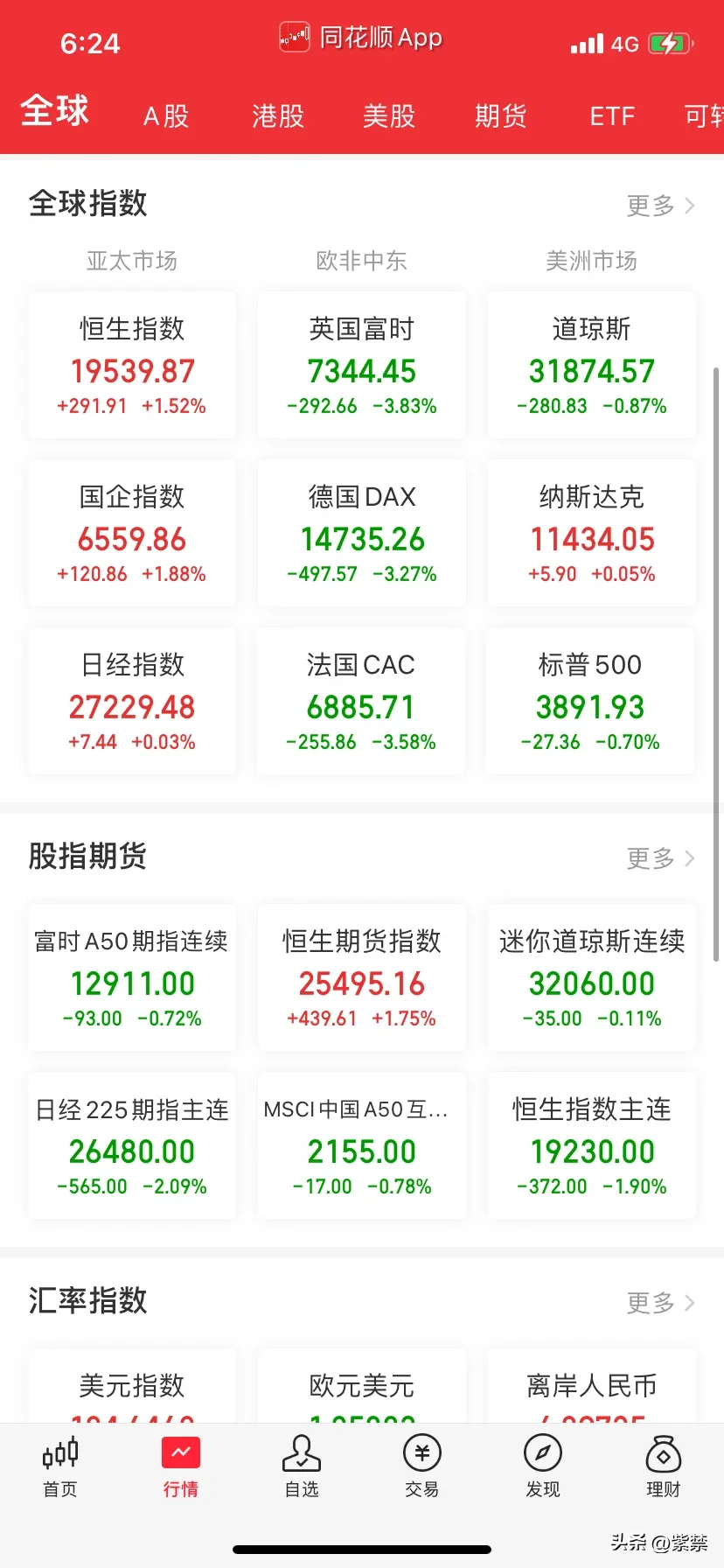Viewport: 724px width, 1568px height.
Task: View 富时A50期指连续 futures card
Action: pos(132,978)
